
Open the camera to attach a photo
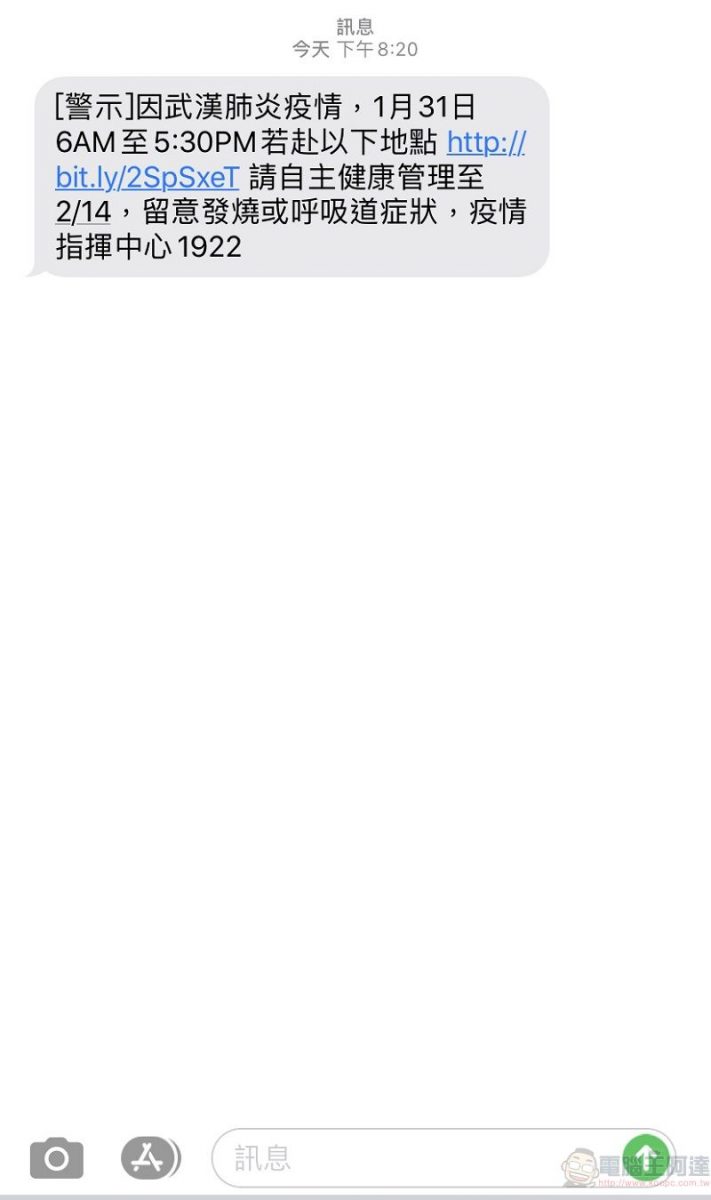pyautogui.click(x=57, y=1158)
